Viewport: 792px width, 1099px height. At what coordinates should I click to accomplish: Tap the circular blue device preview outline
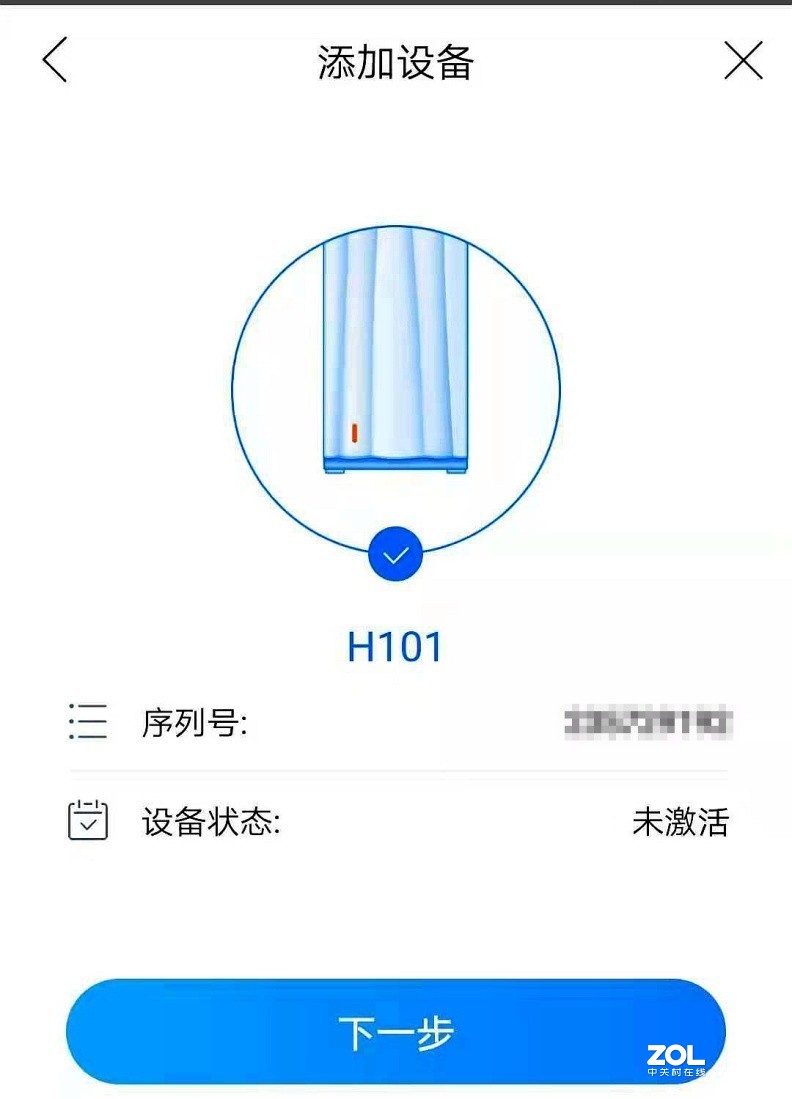[x=395, y=390]
